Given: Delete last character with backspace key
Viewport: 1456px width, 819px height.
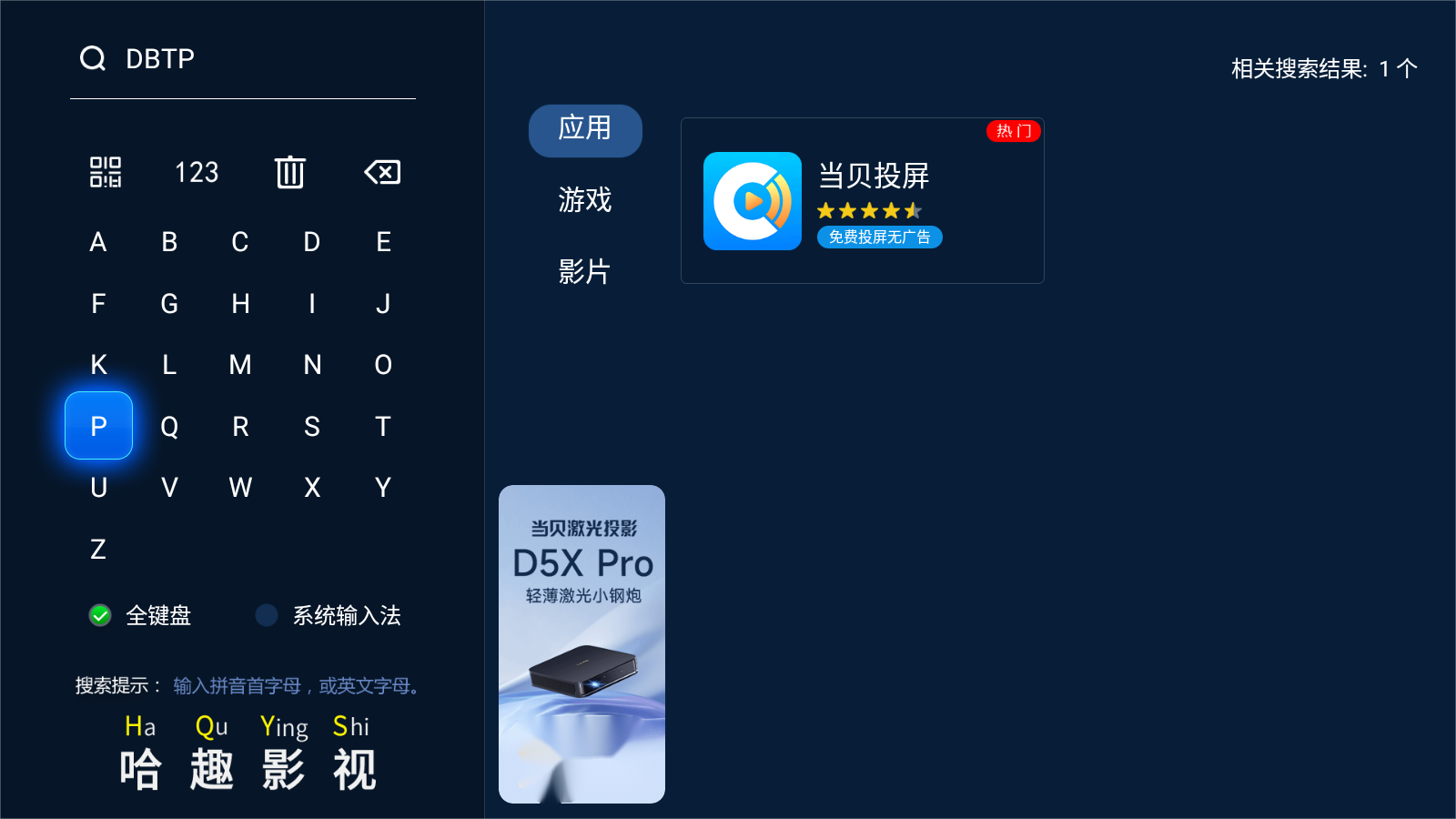Looking at the screenshot, I should [x=382, y=172].
